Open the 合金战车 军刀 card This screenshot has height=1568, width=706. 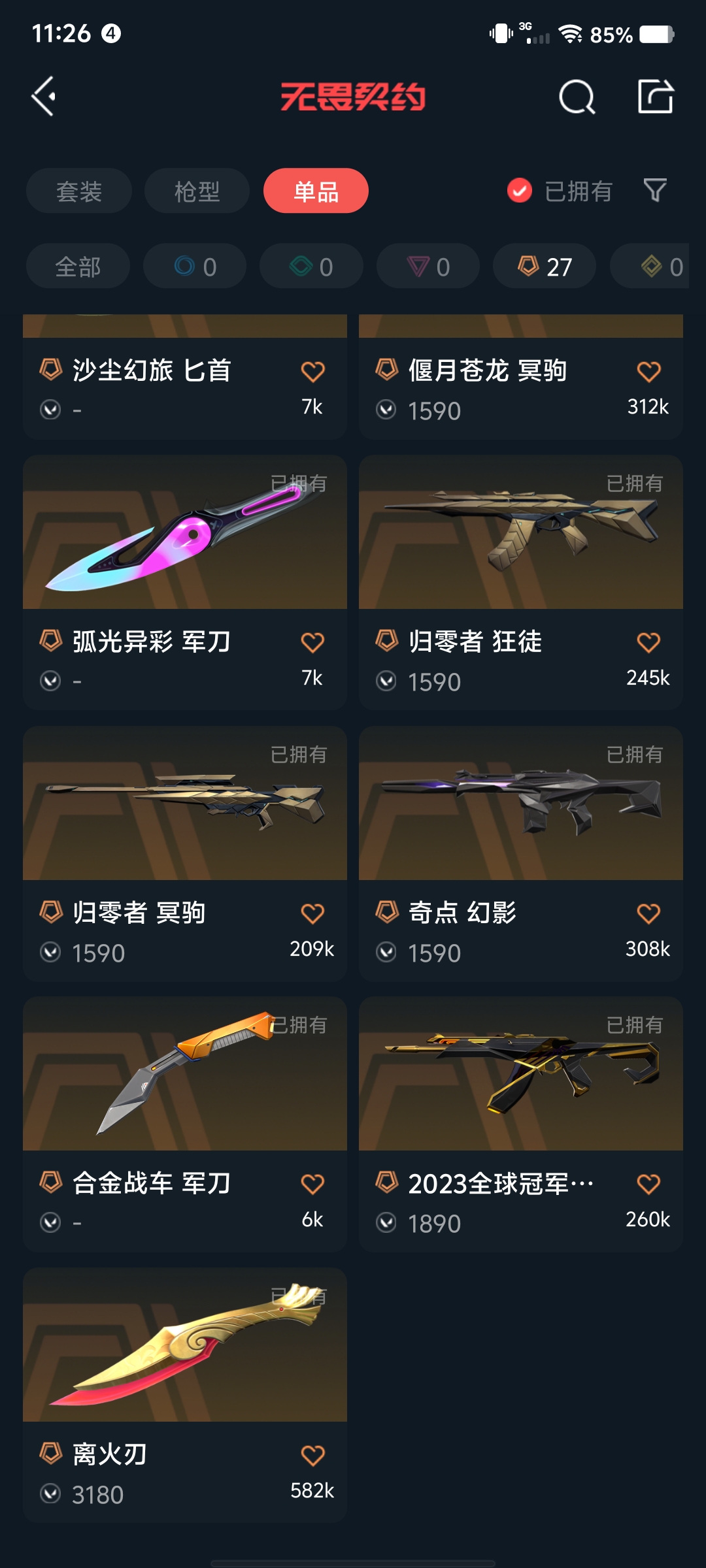[184, 1124]
